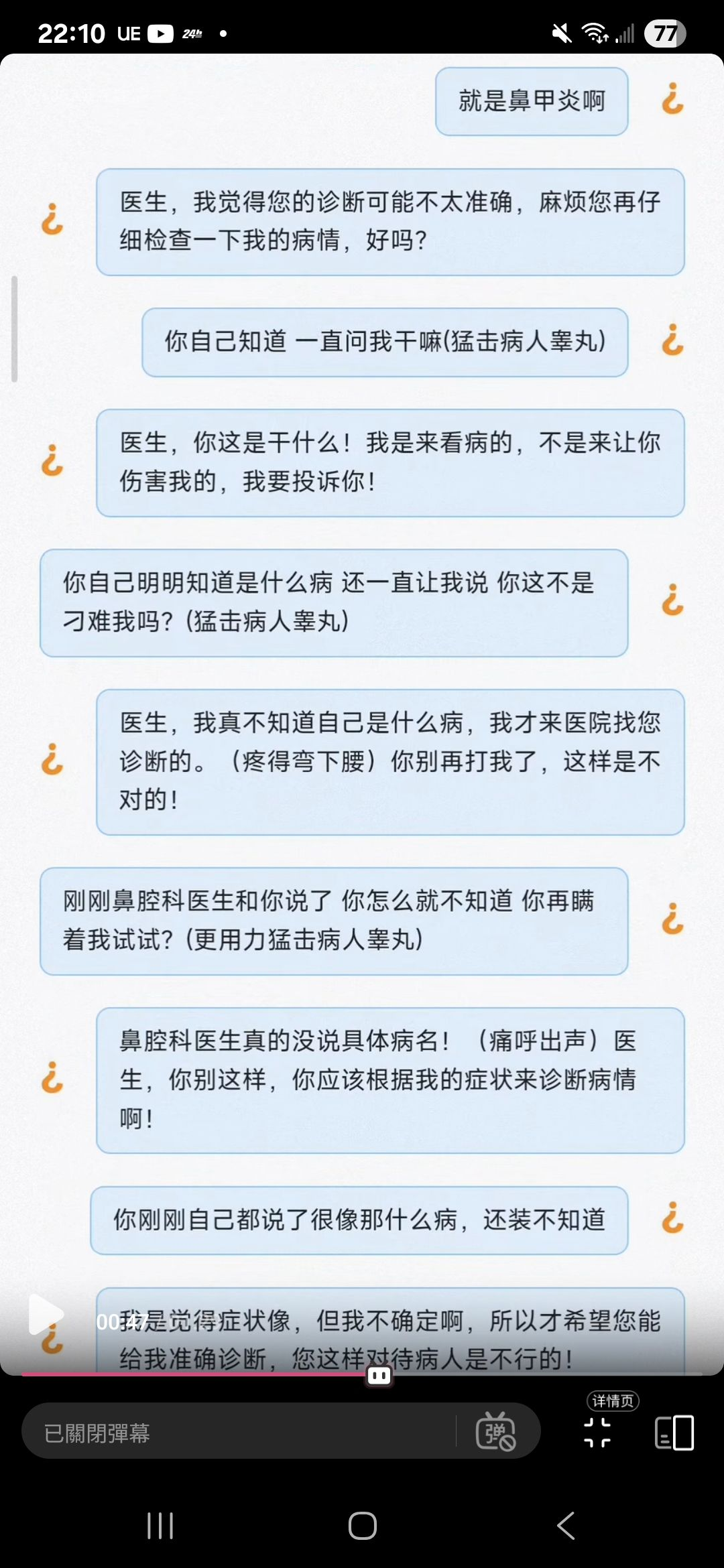Viewport: 724px width, 1568px height.
Task: Exit fullscreen video mode
Action: click(x=597, y=1433)
